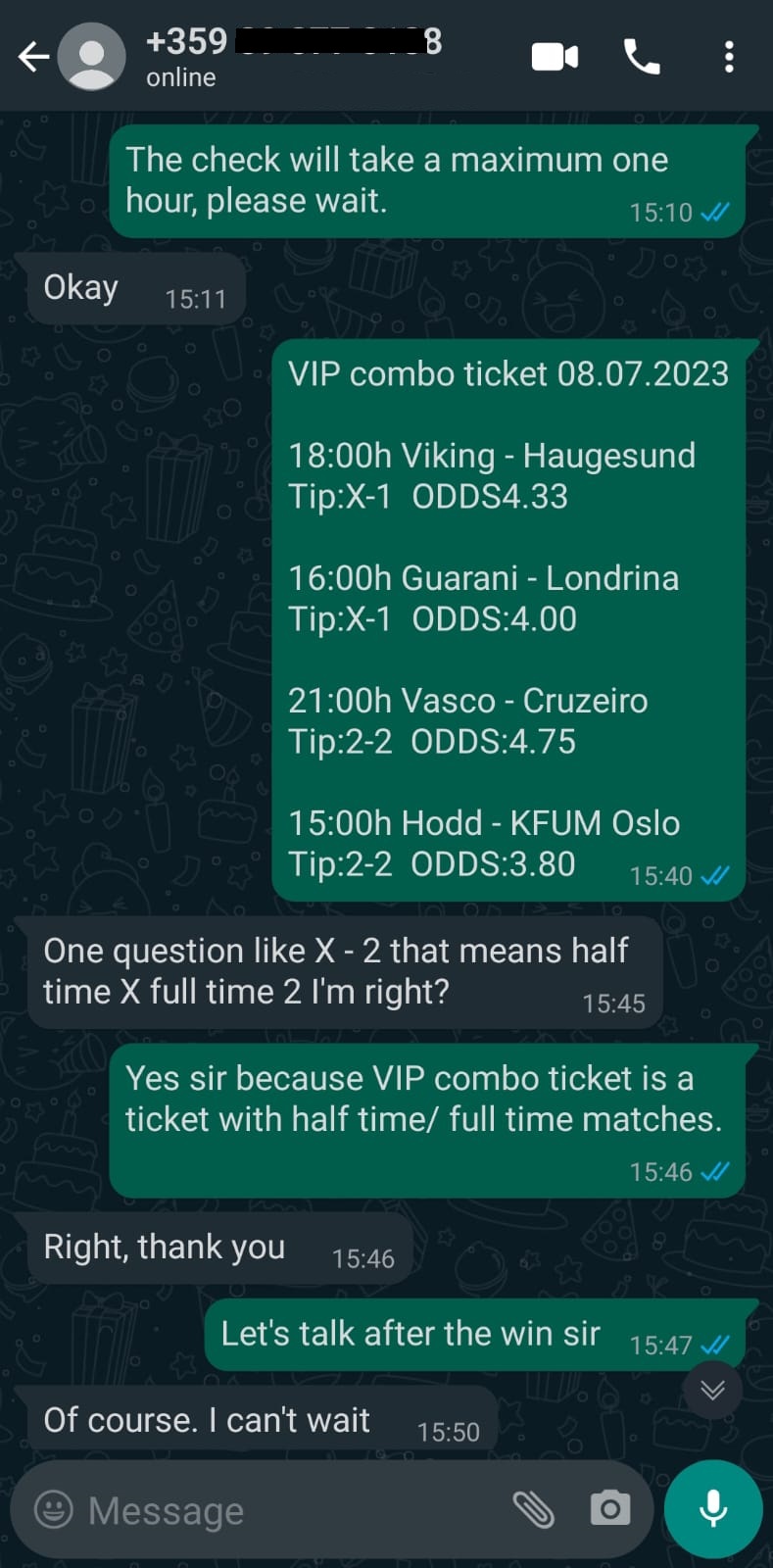
Task: Go back to the chats list
Action: (x=33, y=57)
